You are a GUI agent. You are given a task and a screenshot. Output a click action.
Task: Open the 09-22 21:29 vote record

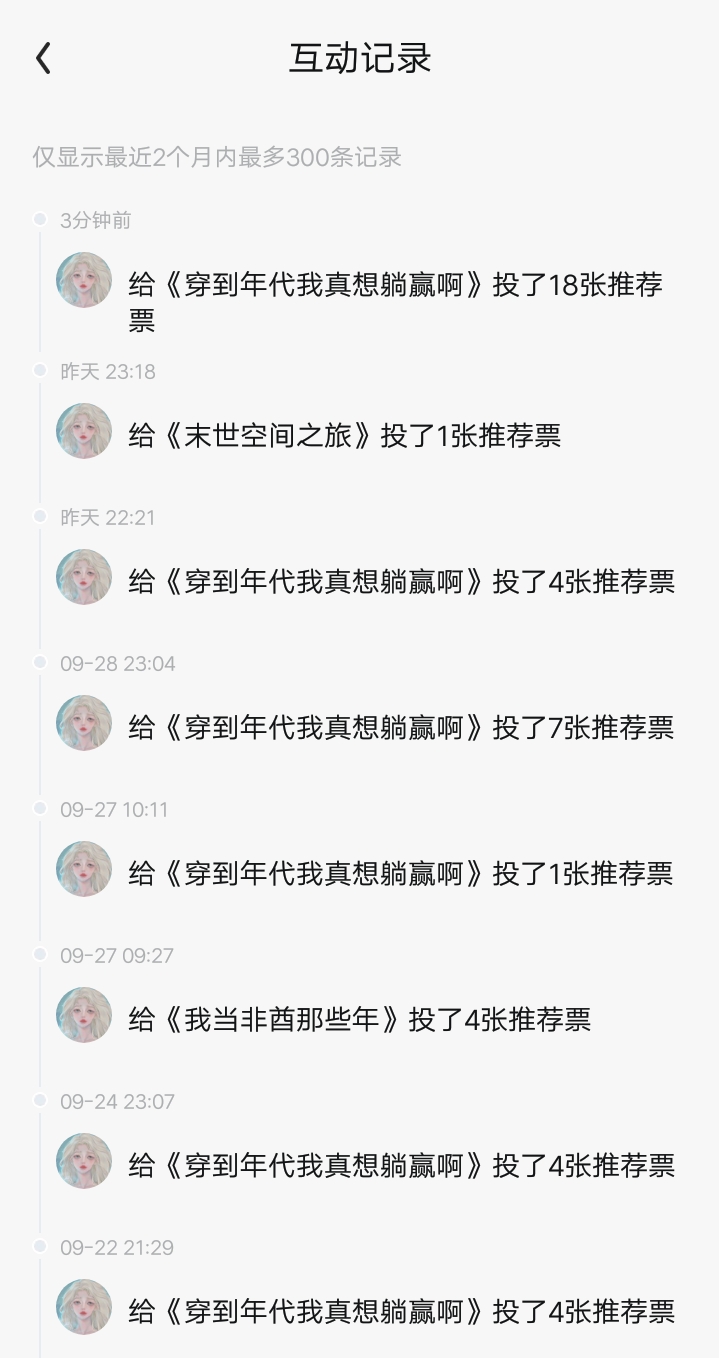tap(401, 1311)
